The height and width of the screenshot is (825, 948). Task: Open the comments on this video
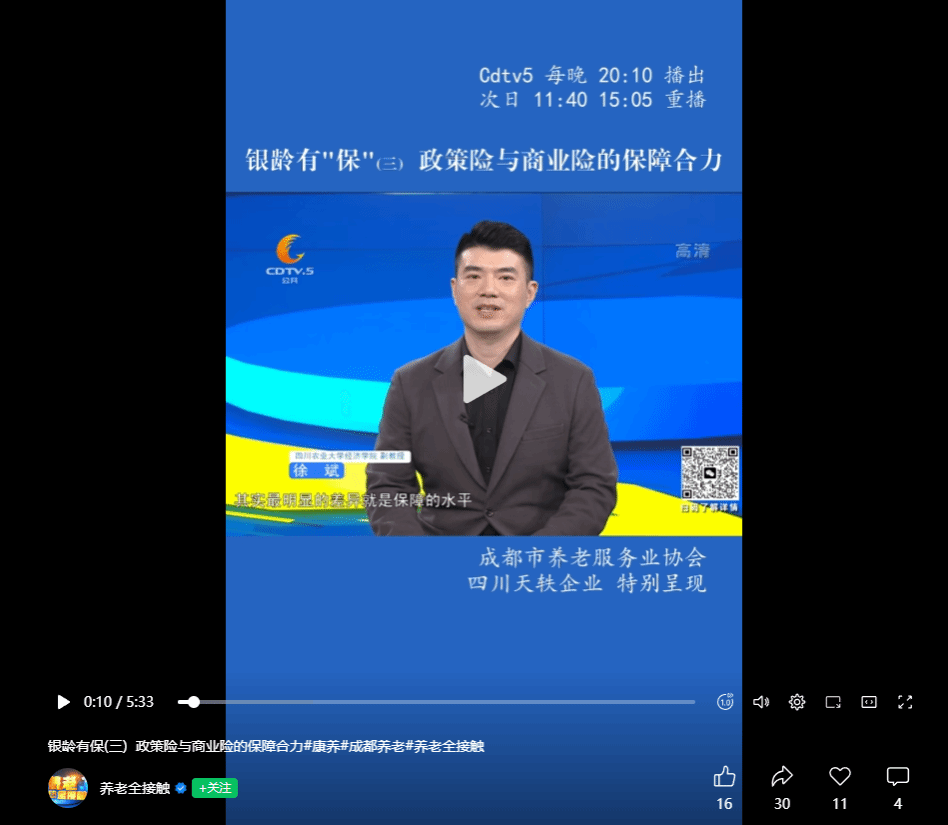click(898, 777)
